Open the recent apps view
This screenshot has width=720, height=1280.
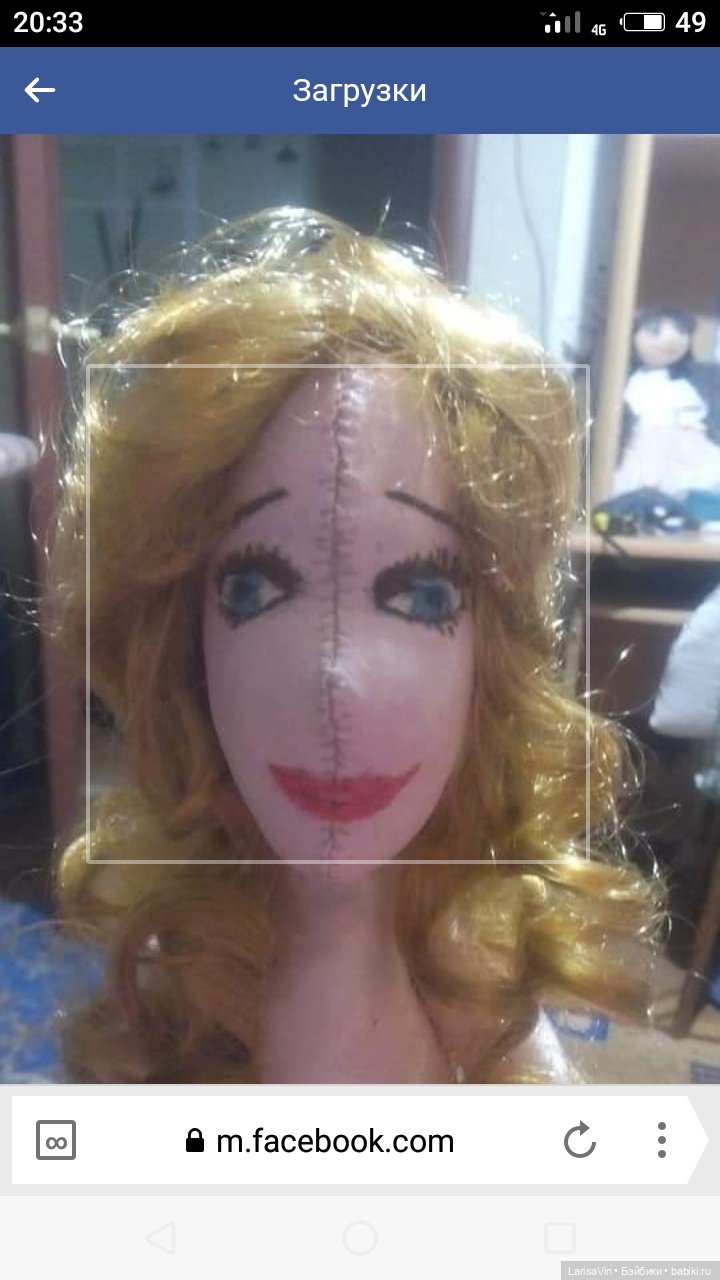[559, 1238]
